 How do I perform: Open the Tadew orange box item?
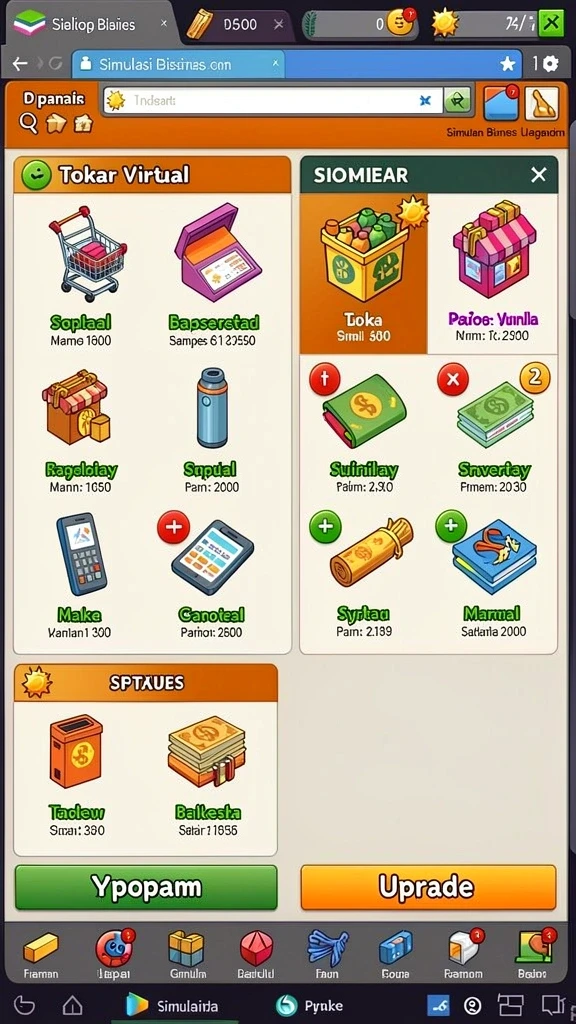[76, 774]
